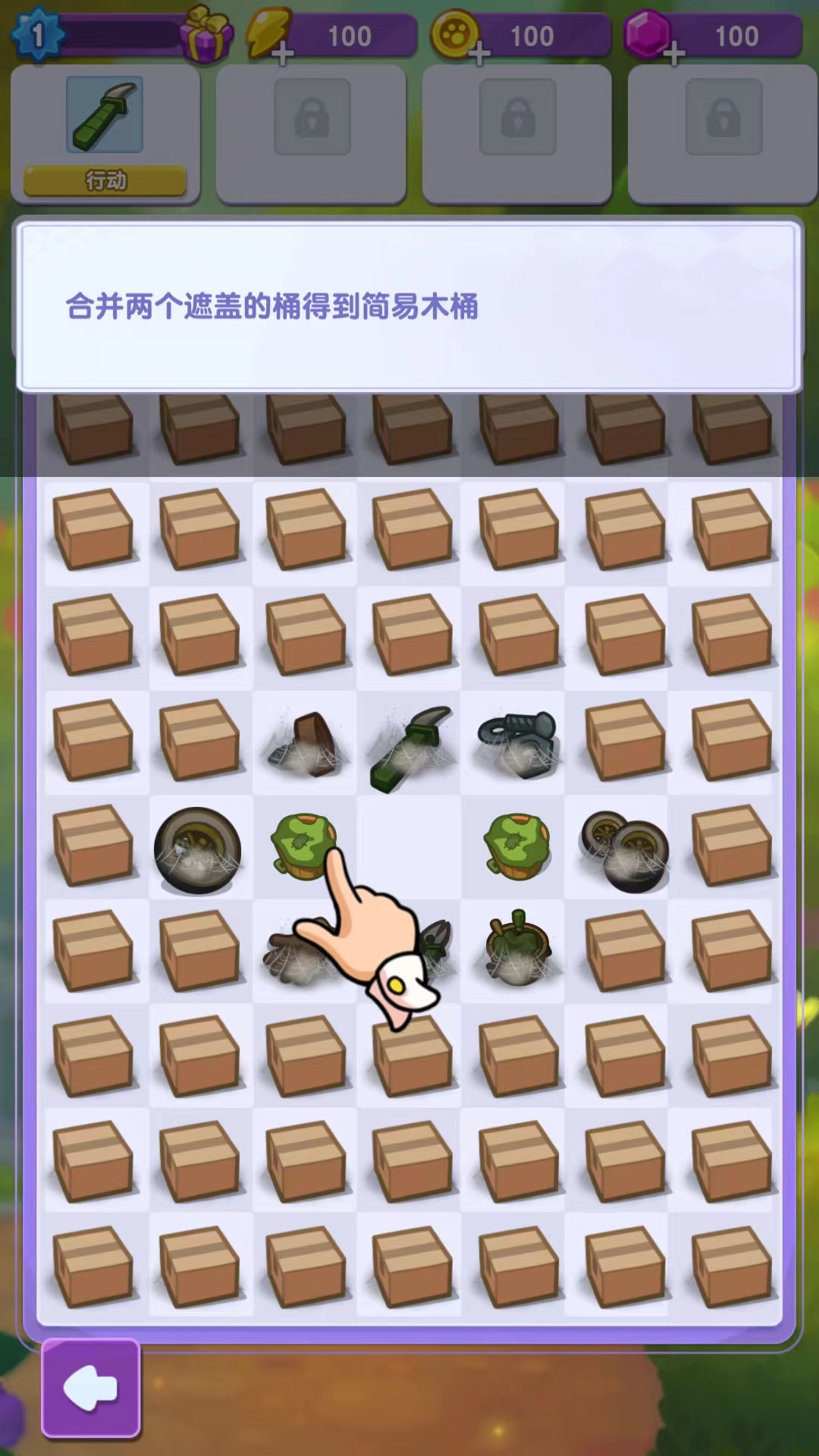
Task: Select the cobwebbed double wheels item
Action: pyautogui.click(x=625, y=849)
